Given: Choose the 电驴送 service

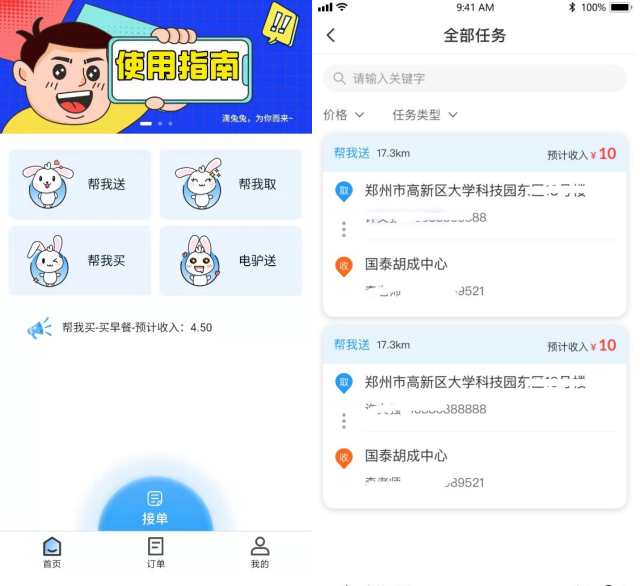Looking at the screenshot, I should click(x=231, y=260).
